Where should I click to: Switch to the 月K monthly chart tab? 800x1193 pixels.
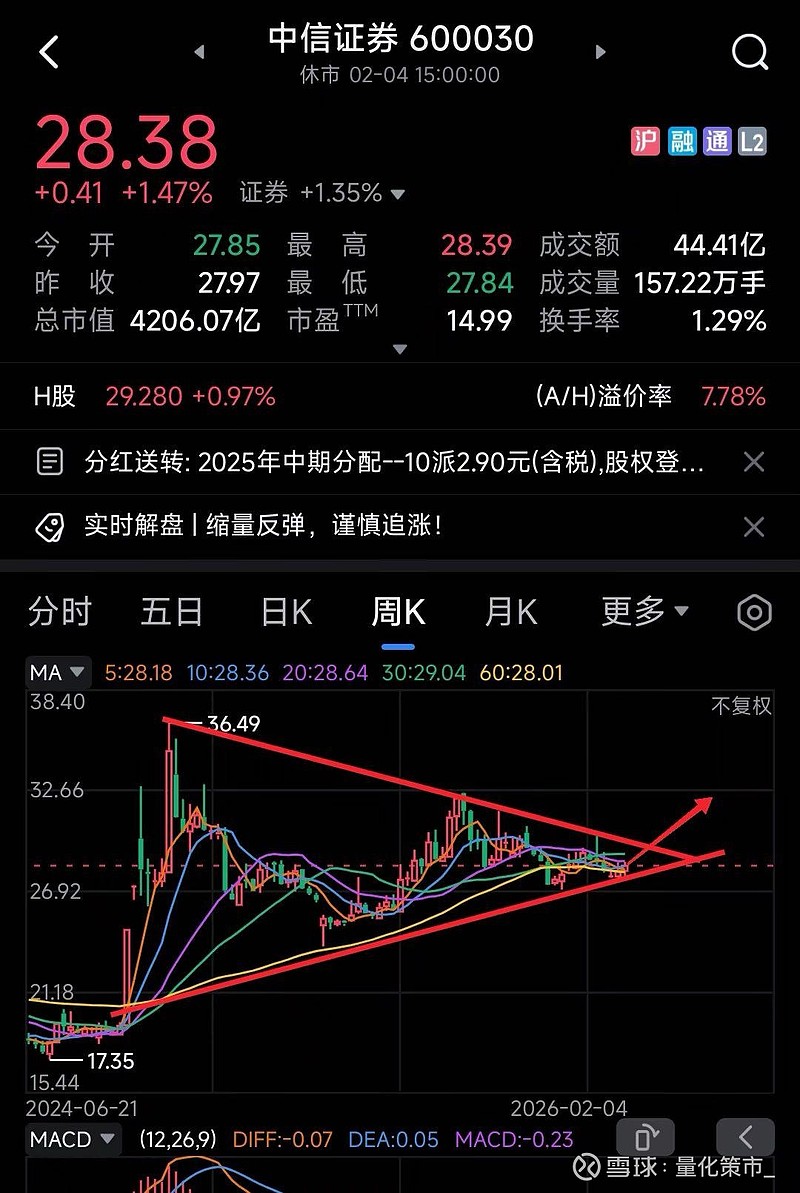[x=510, y=611]
